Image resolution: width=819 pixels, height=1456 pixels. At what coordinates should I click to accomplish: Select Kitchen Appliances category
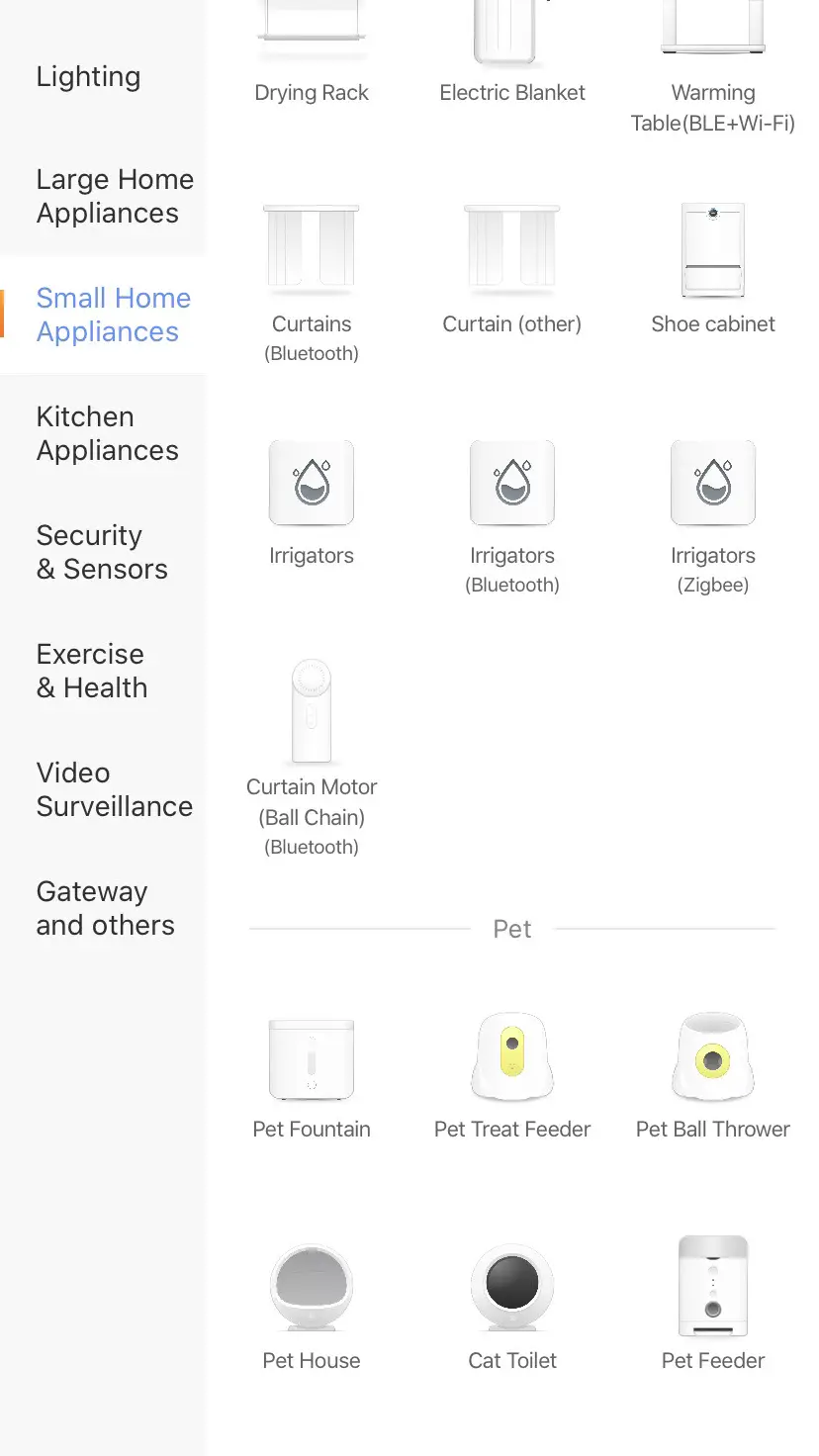coord(107,433)
